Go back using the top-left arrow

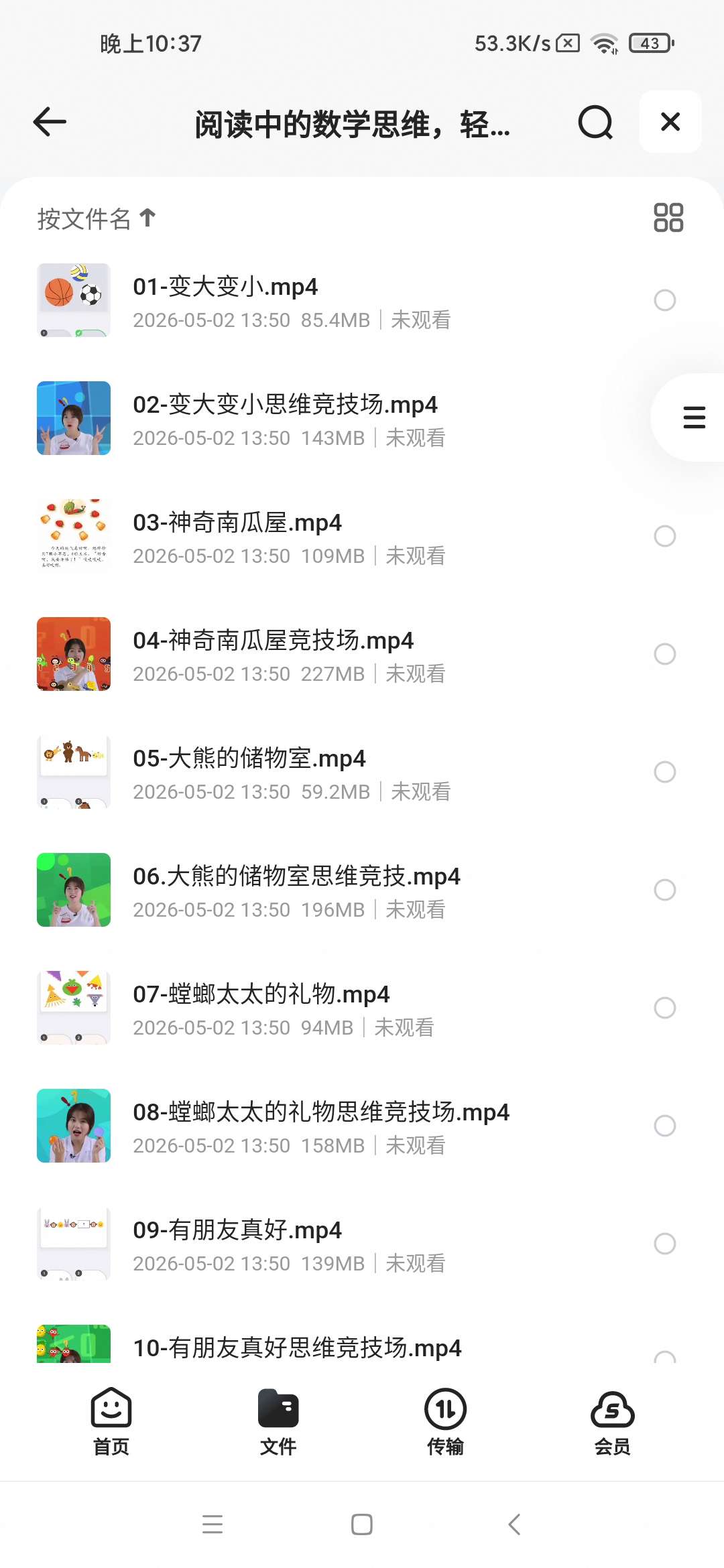[x=50, y=122]
